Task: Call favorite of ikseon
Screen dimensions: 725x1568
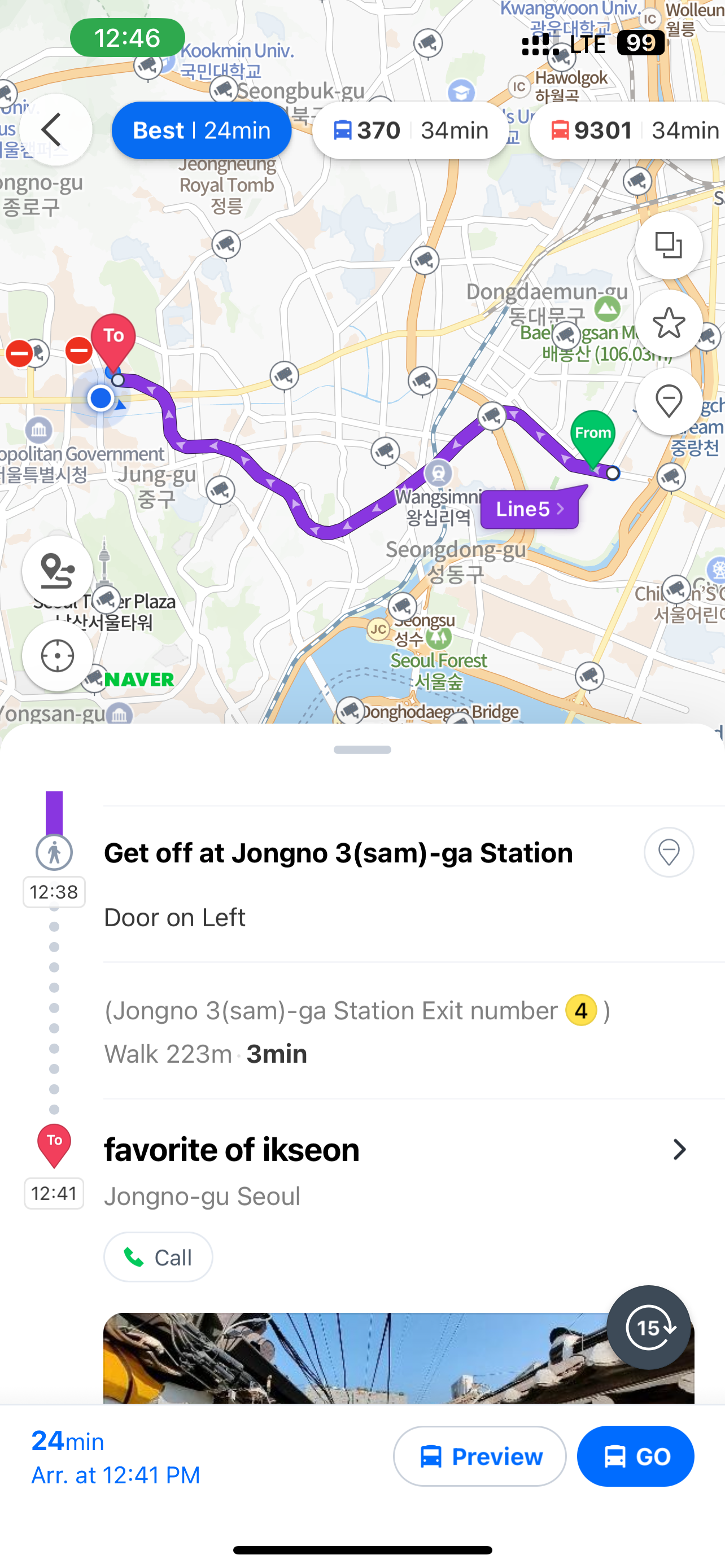Action: 158,1257
